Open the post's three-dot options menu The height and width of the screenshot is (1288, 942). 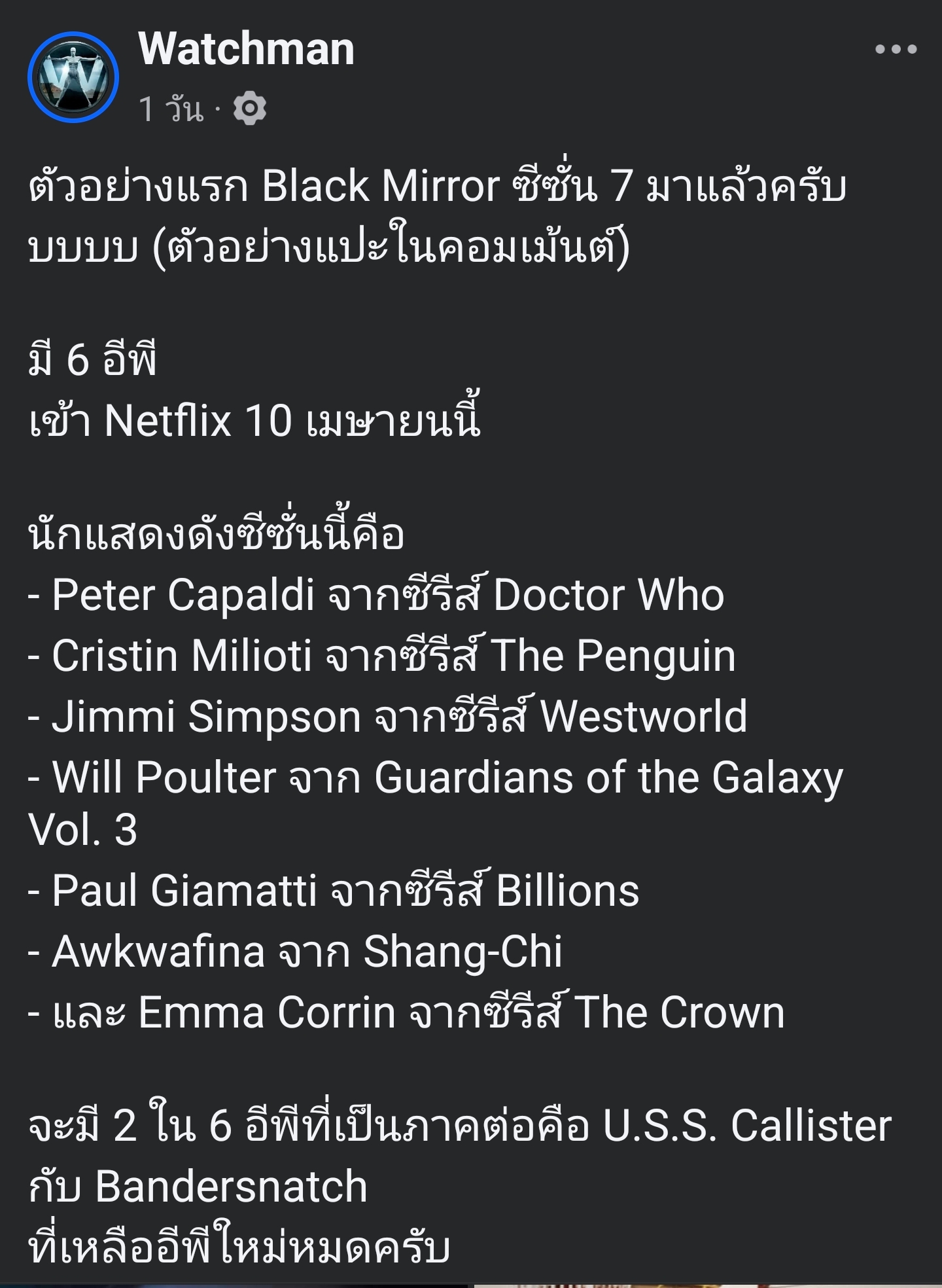tap(896, 50)
